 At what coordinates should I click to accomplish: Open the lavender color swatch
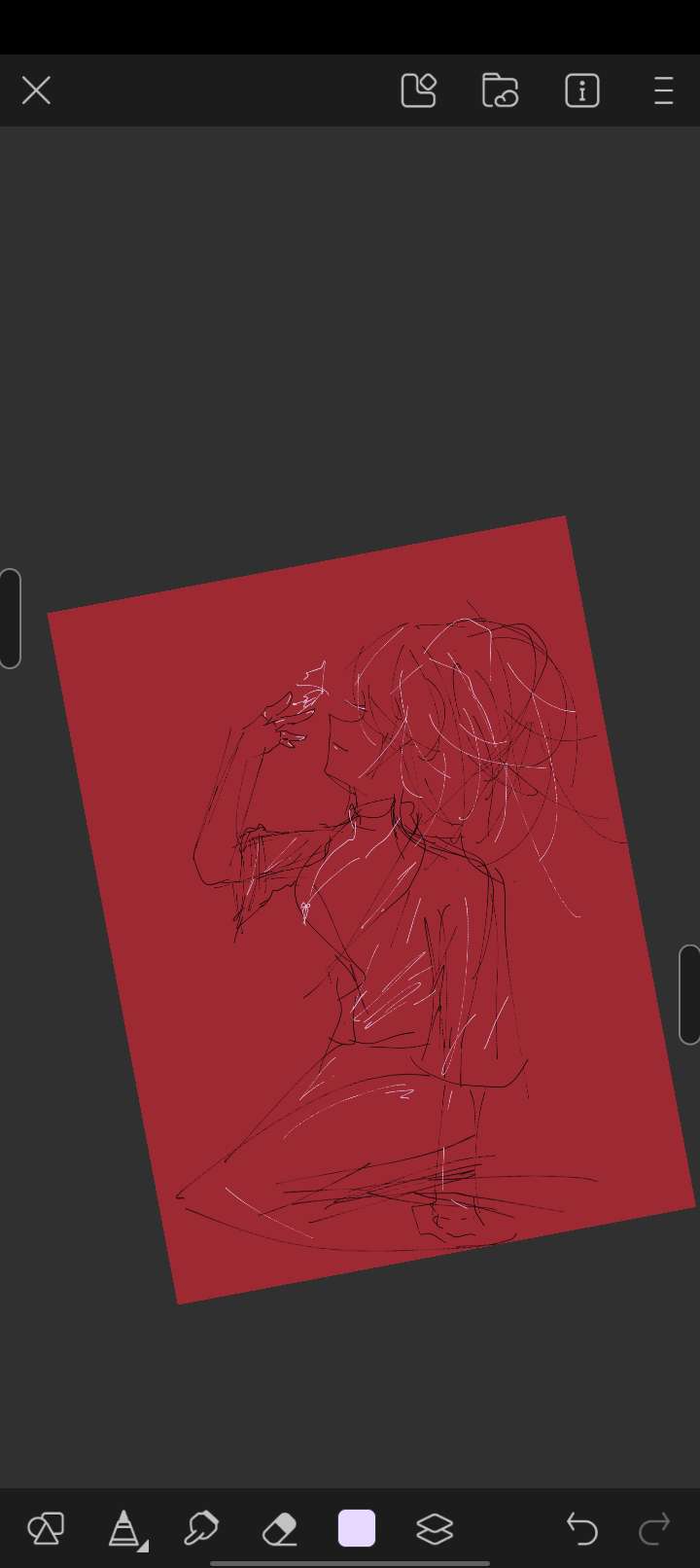click(357, 1529)
